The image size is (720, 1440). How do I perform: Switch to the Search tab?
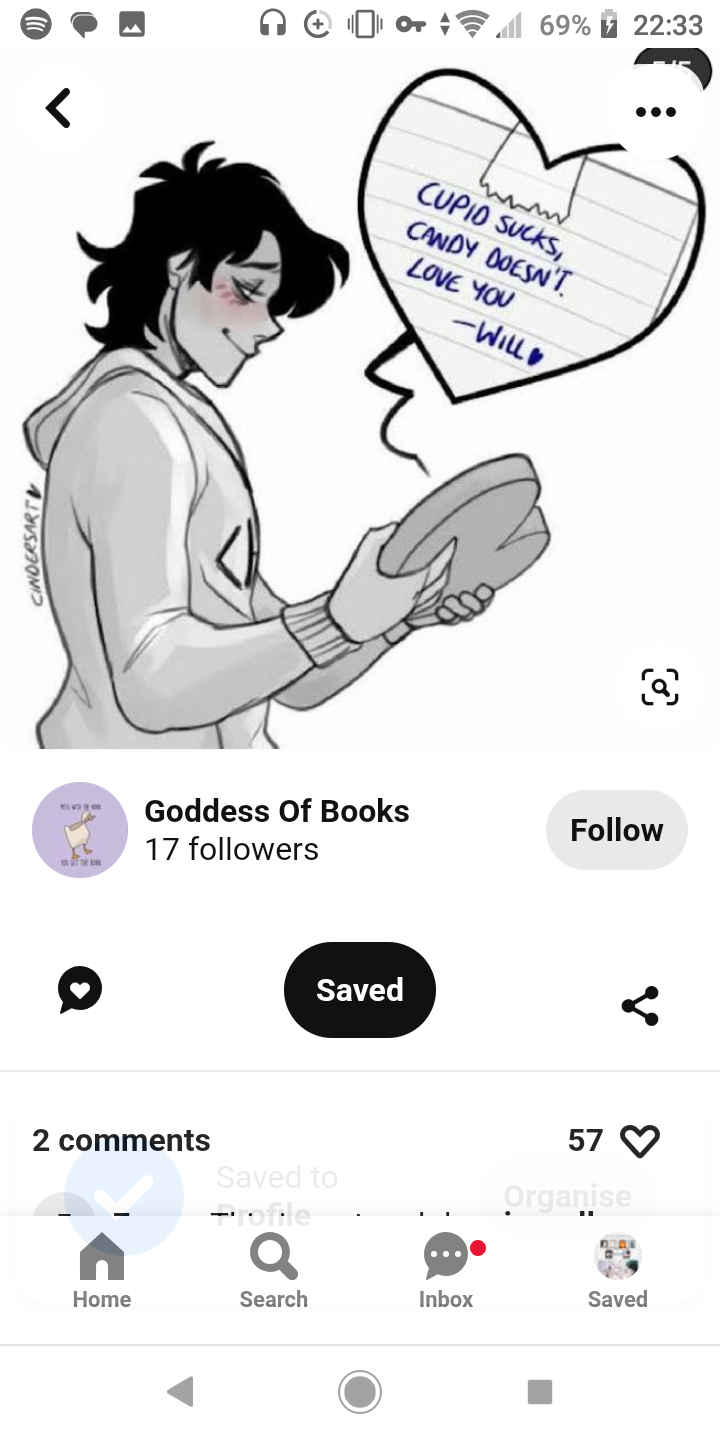tap(273, 1270)
